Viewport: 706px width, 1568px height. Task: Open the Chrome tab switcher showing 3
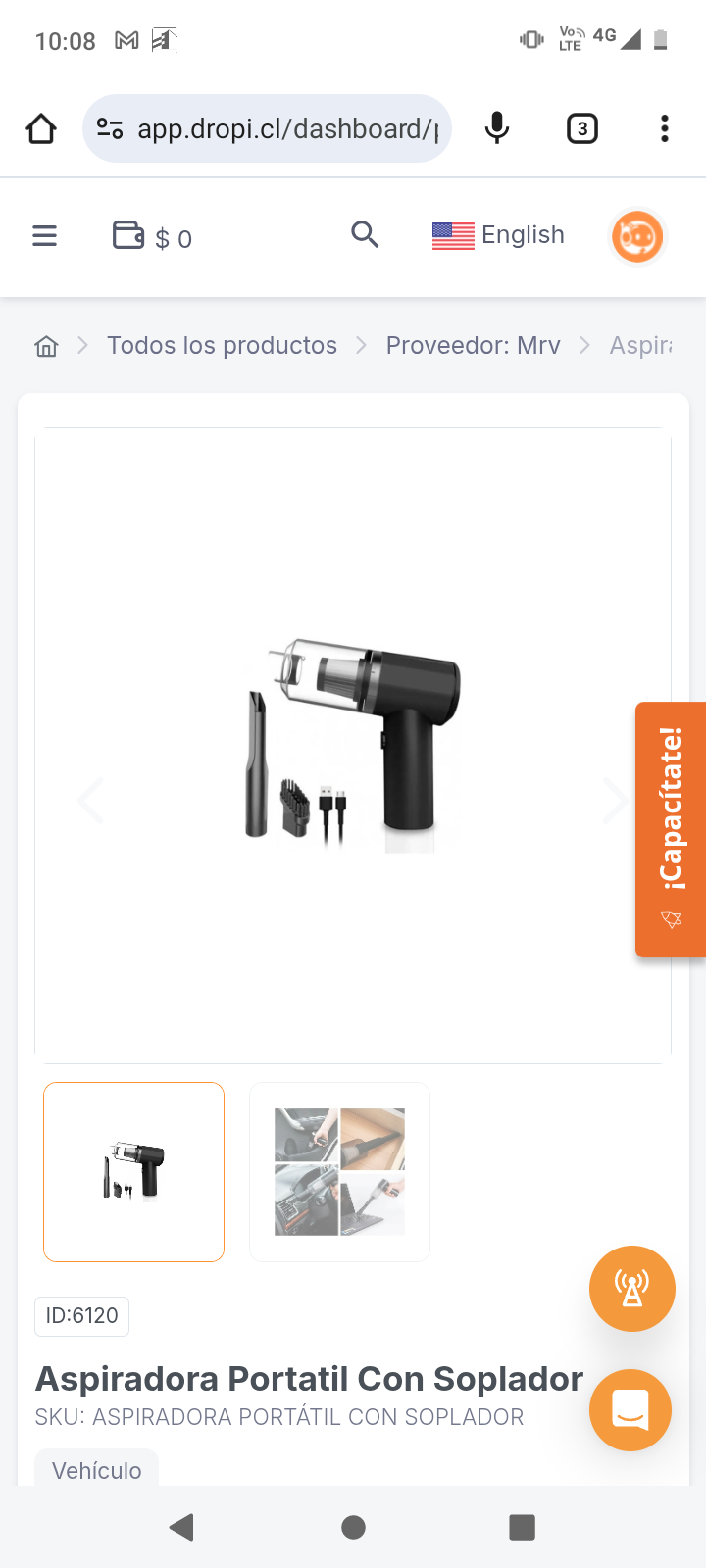(581, 127)
